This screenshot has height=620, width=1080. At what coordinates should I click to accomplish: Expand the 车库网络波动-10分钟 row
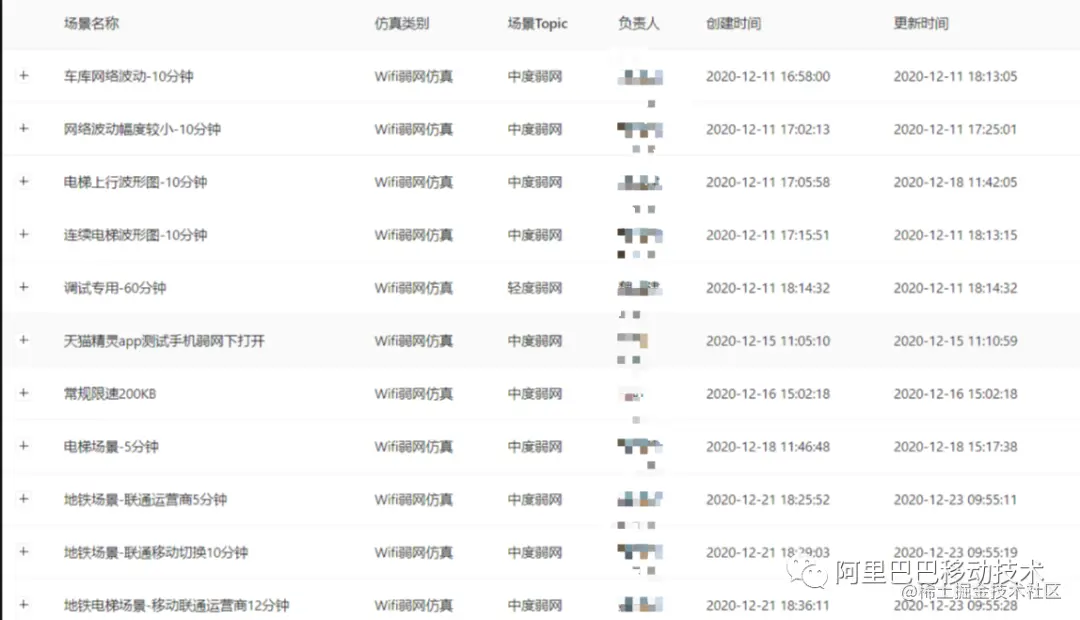23,76
